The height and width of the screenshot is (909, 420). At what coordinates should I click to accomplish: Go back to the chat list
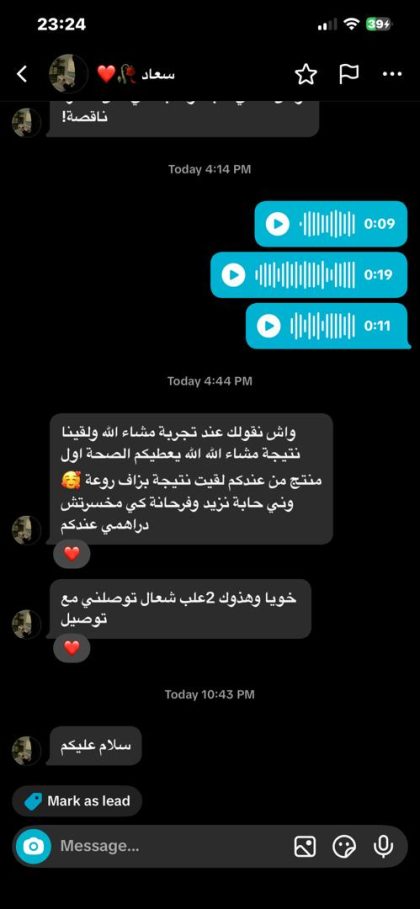[x=22, y=74]
